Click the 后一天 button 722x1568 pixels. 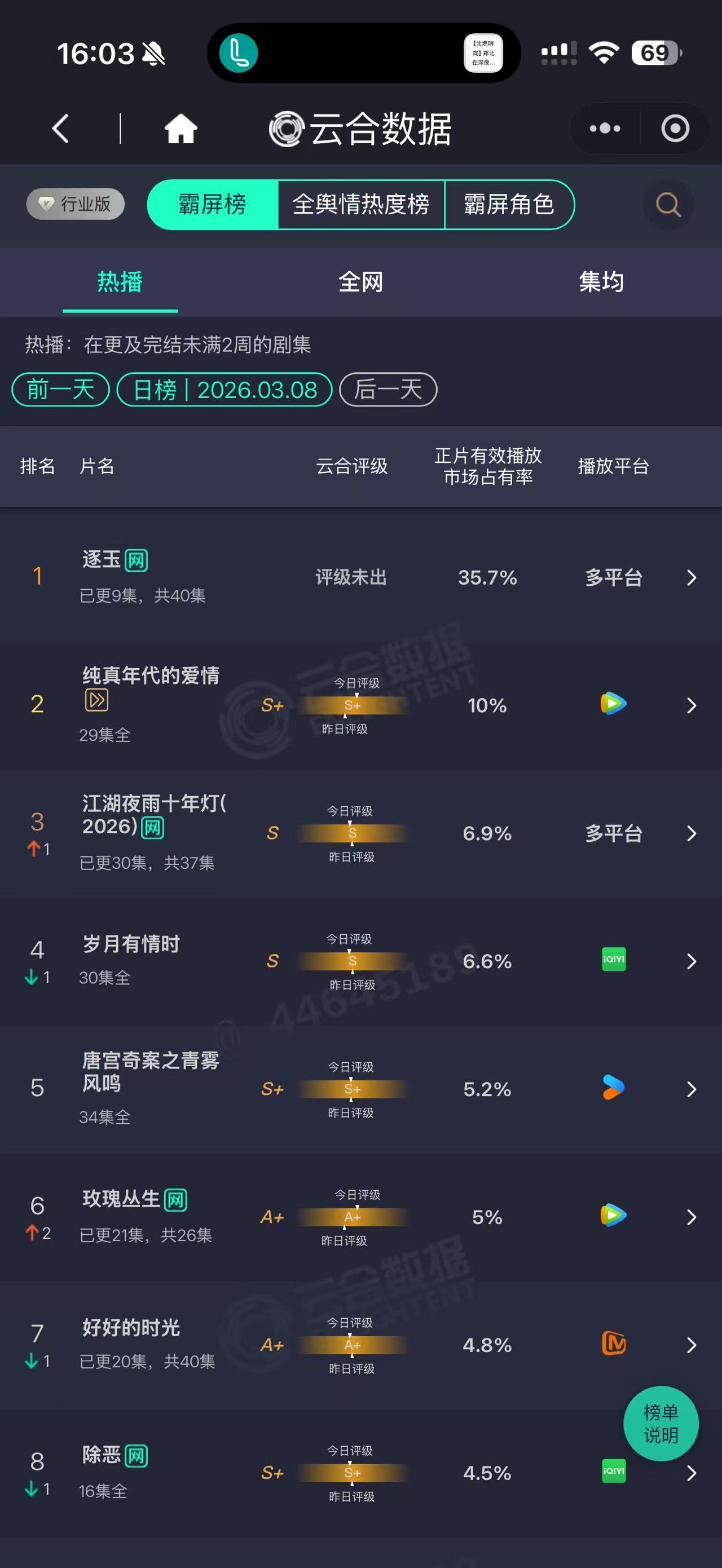386,390
